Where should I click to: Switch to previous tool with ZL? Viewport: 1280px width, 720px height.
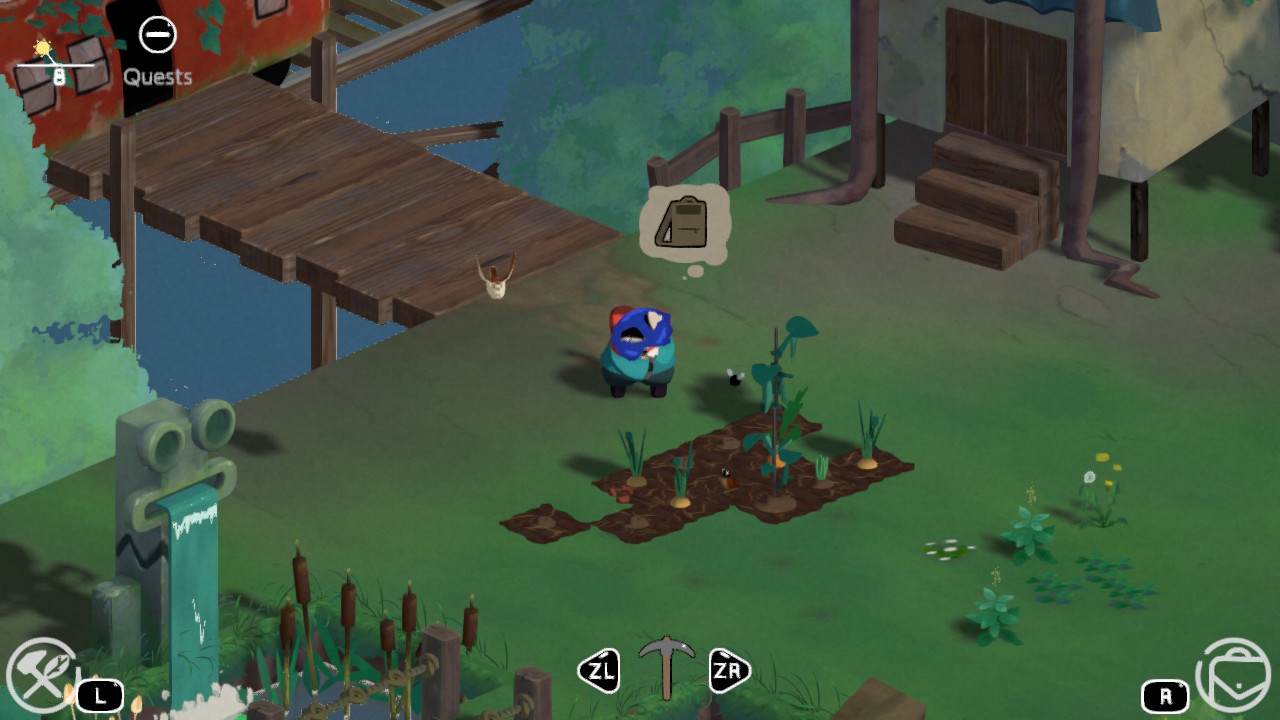(x=600, y=671)
